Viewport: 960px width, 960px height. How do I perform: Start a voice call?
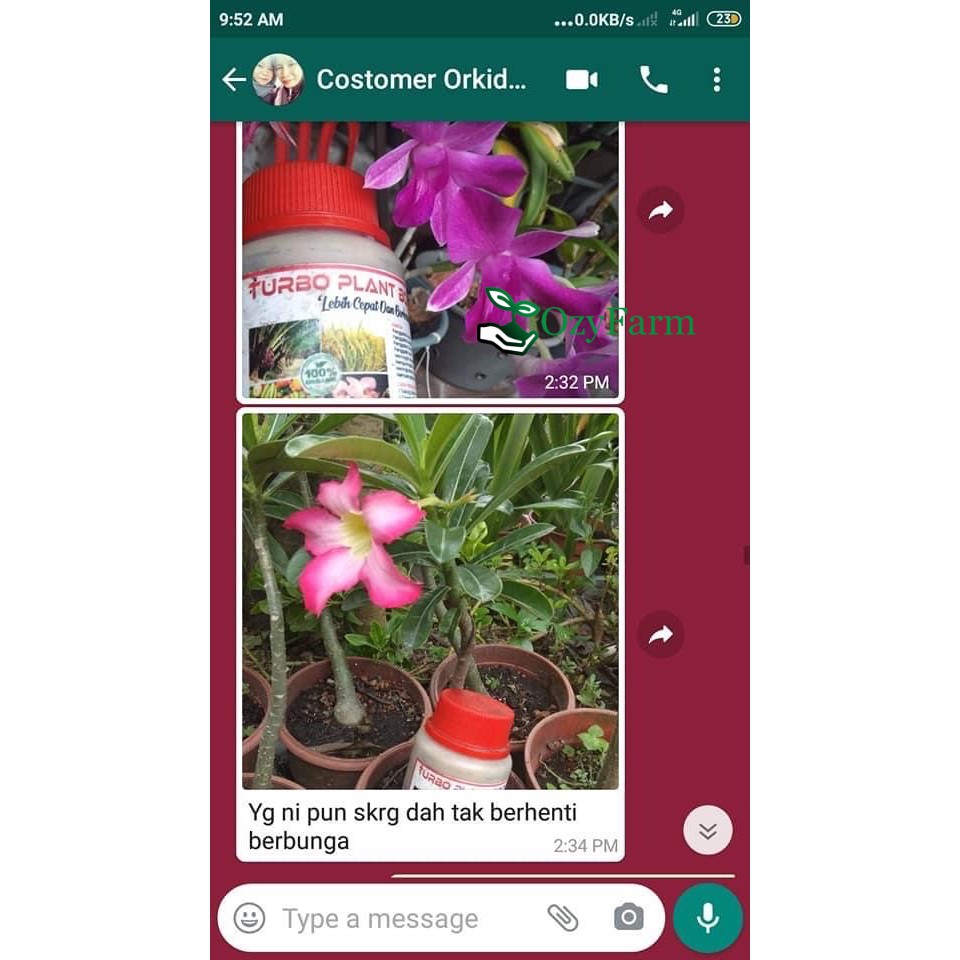[x=653, y=80]
